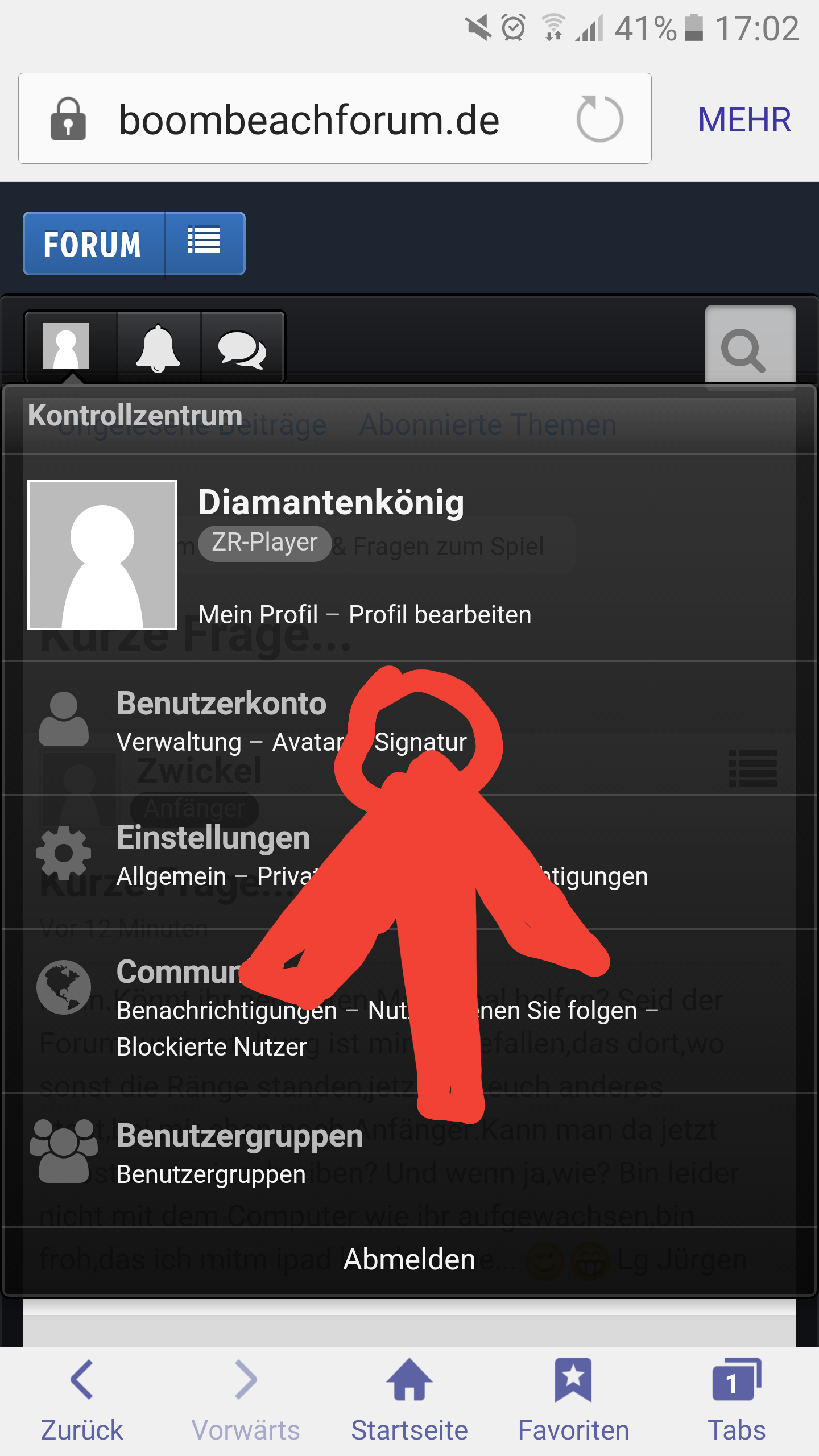Open the Benutzergruppen link
Screen dimensions: 819x1456
click(211, 1174)
